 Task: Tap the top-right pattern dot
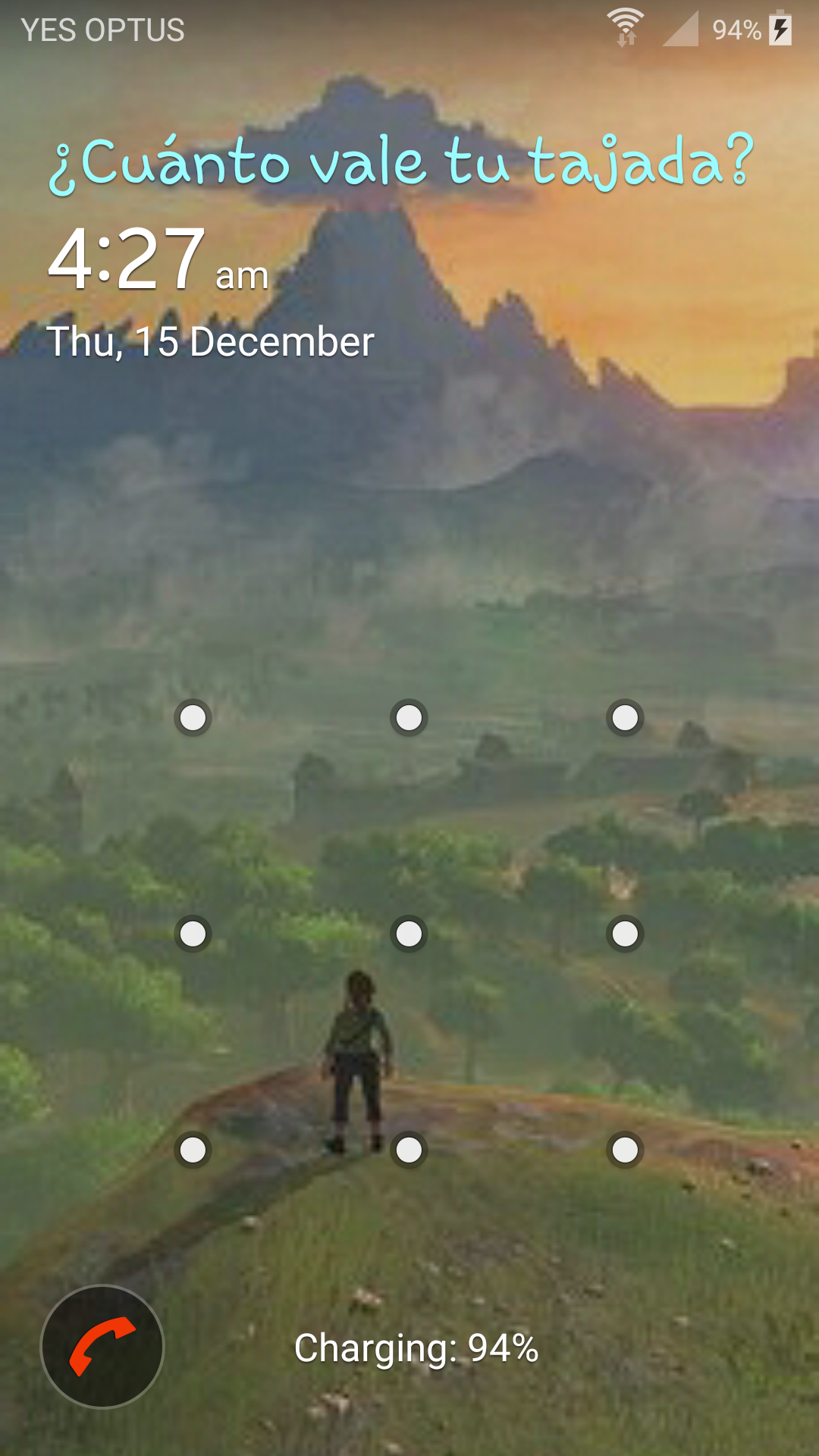pos(625,717)
